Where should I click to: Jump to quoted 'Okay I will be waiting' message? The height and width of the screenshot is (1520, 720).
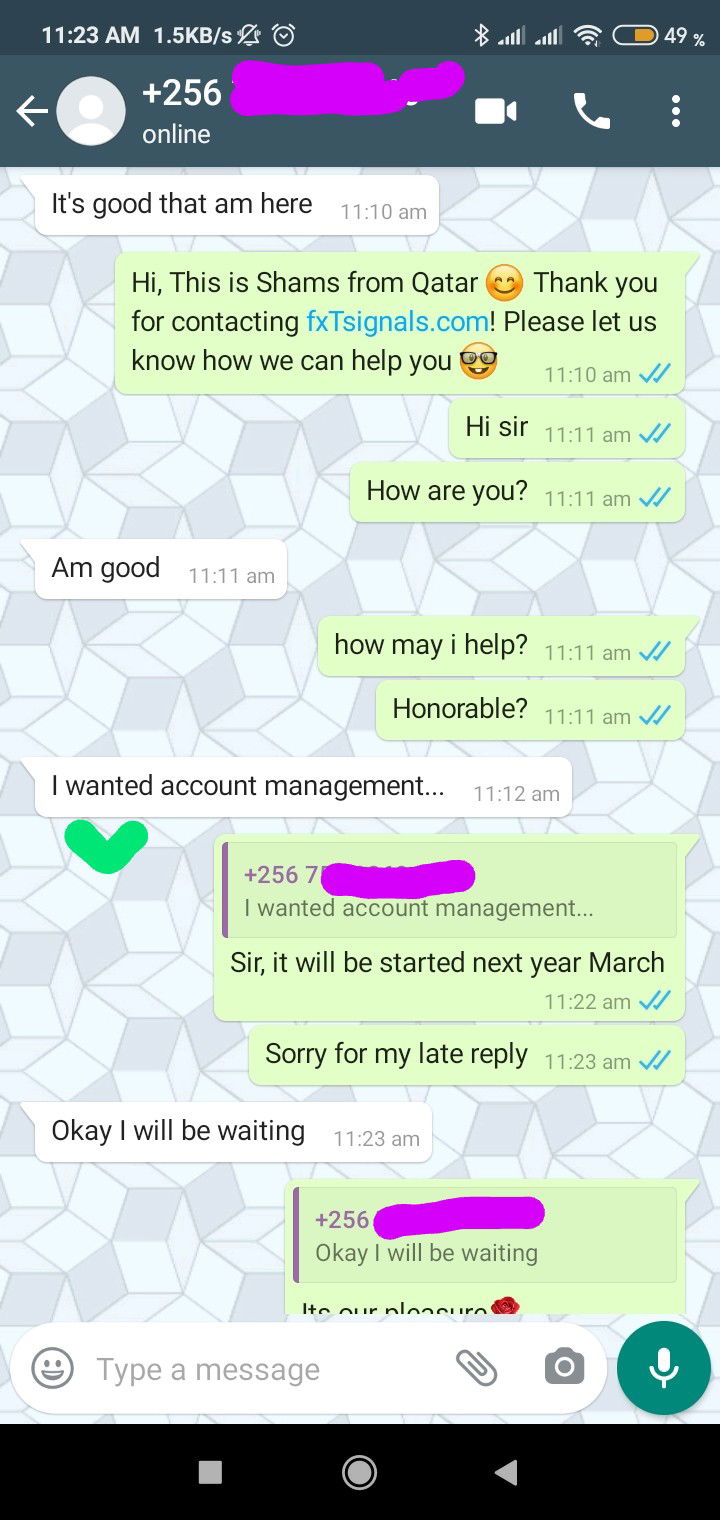pos(485,1235)
